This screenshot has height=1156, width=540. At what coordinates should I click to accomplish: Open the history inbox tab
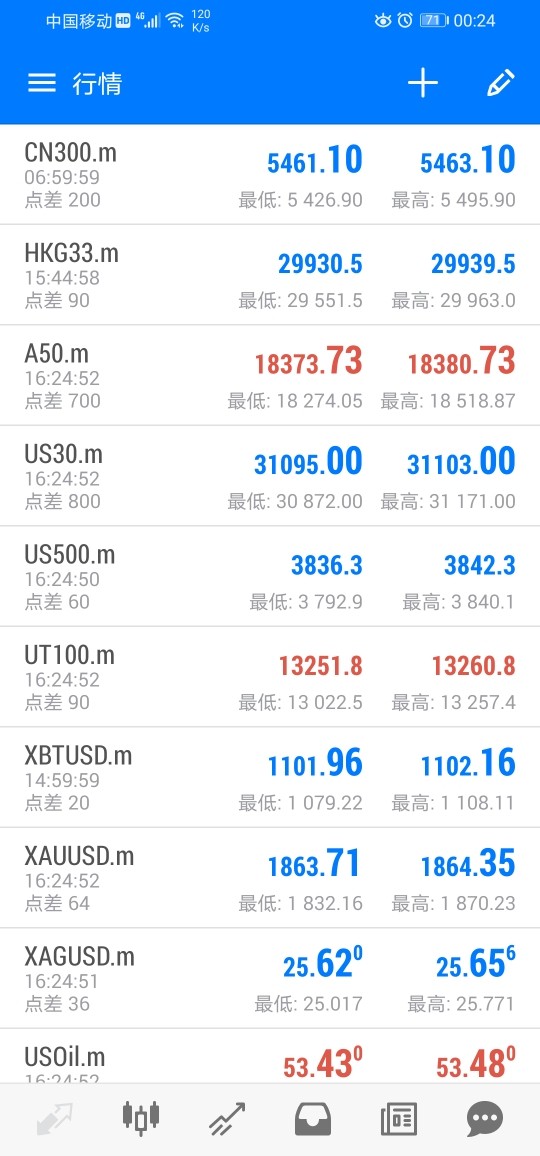[x=313, y=1119]
